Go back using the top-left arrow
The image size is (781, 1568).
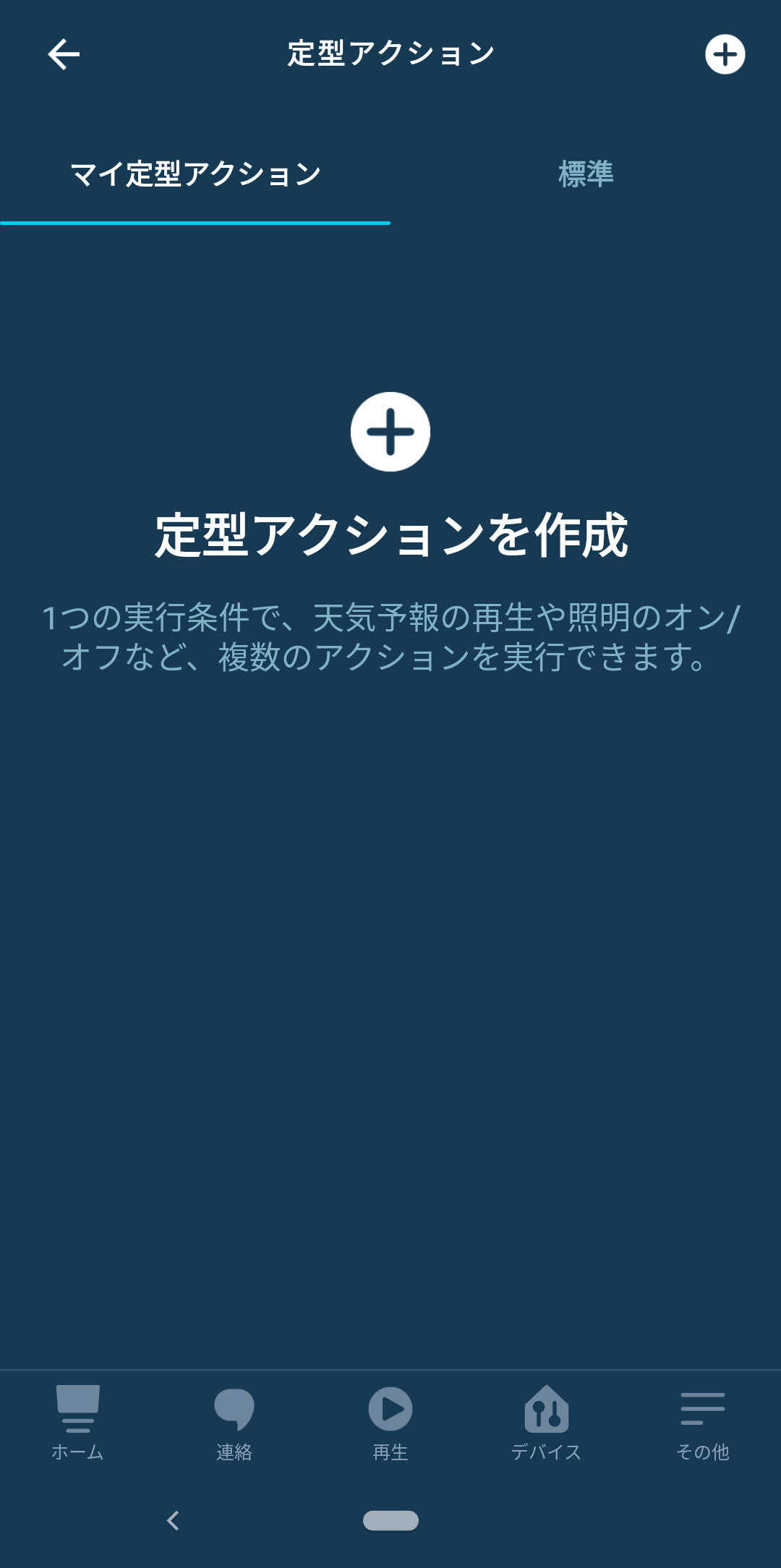coord(64,54)
